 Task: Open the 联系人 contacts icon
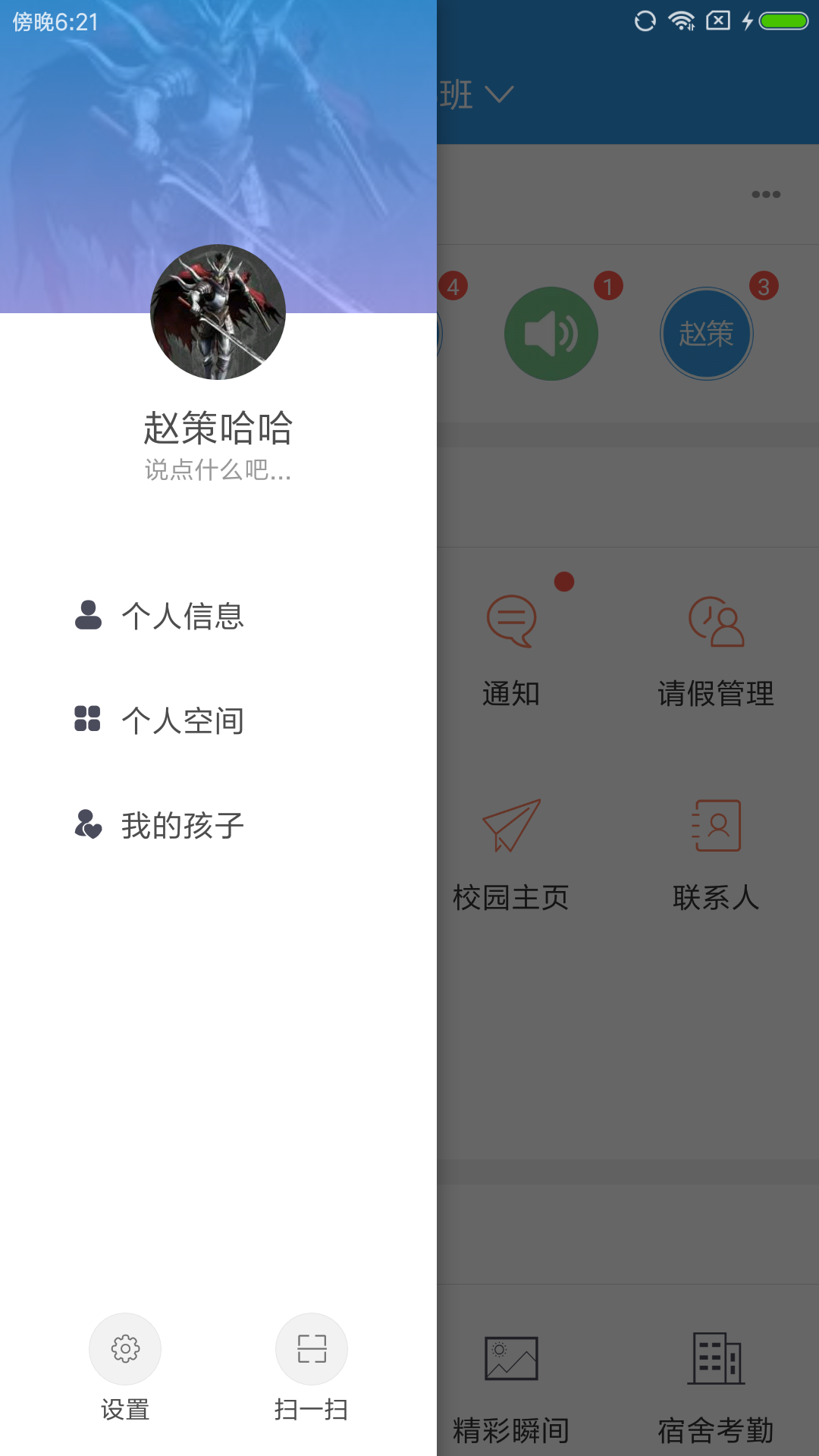(716, 827)
